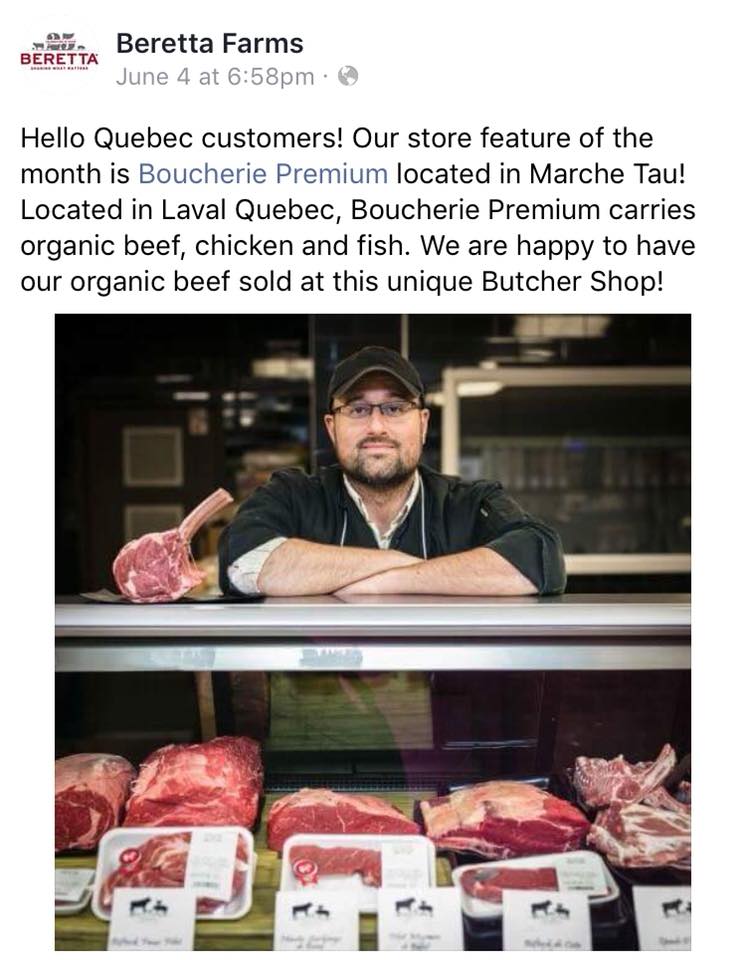View the butcher shop post photo
Screen dimensions: 746x960
click(372, 632)
